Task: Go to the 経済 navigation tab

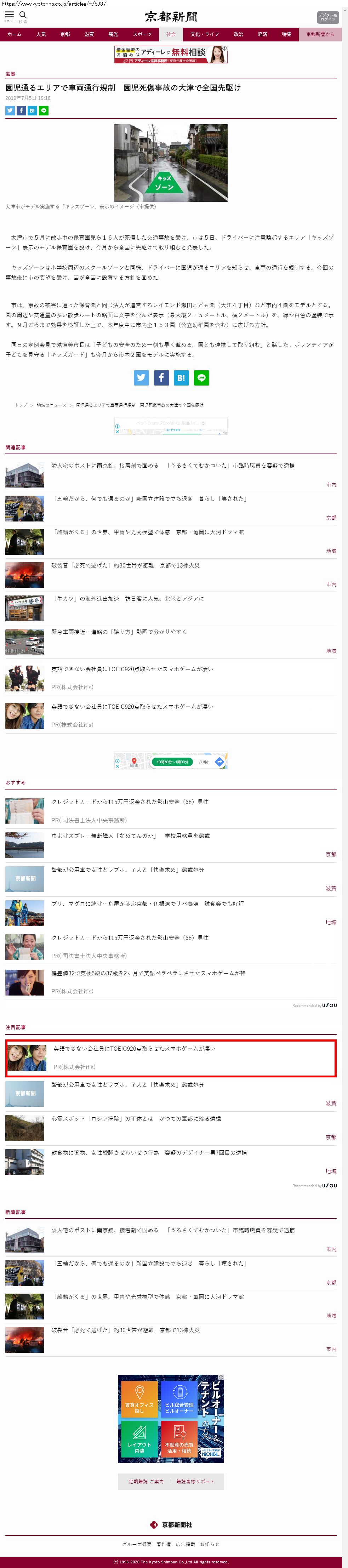Action: [262, 34]
